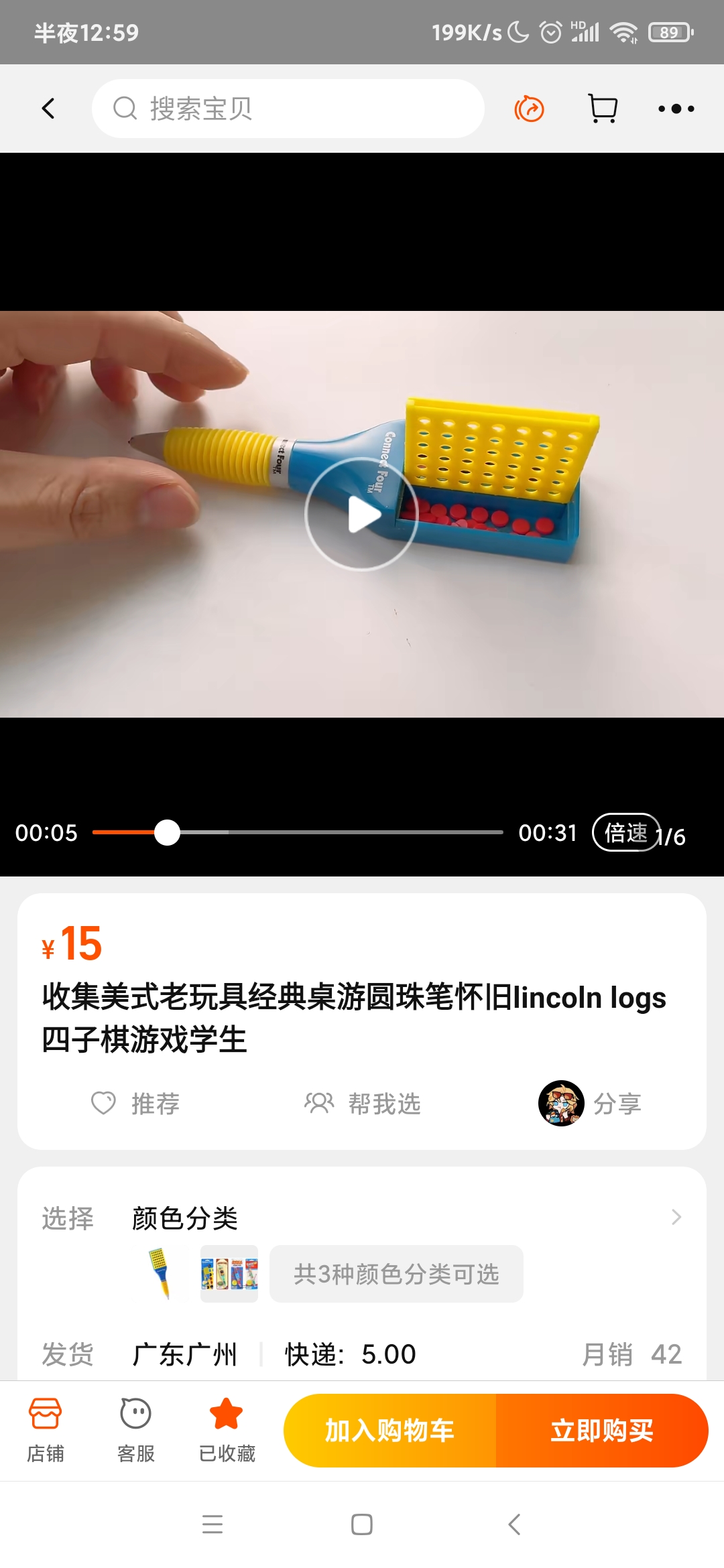Open the three-dot overflow menu
724x1568 pixels.
(675, 109)
